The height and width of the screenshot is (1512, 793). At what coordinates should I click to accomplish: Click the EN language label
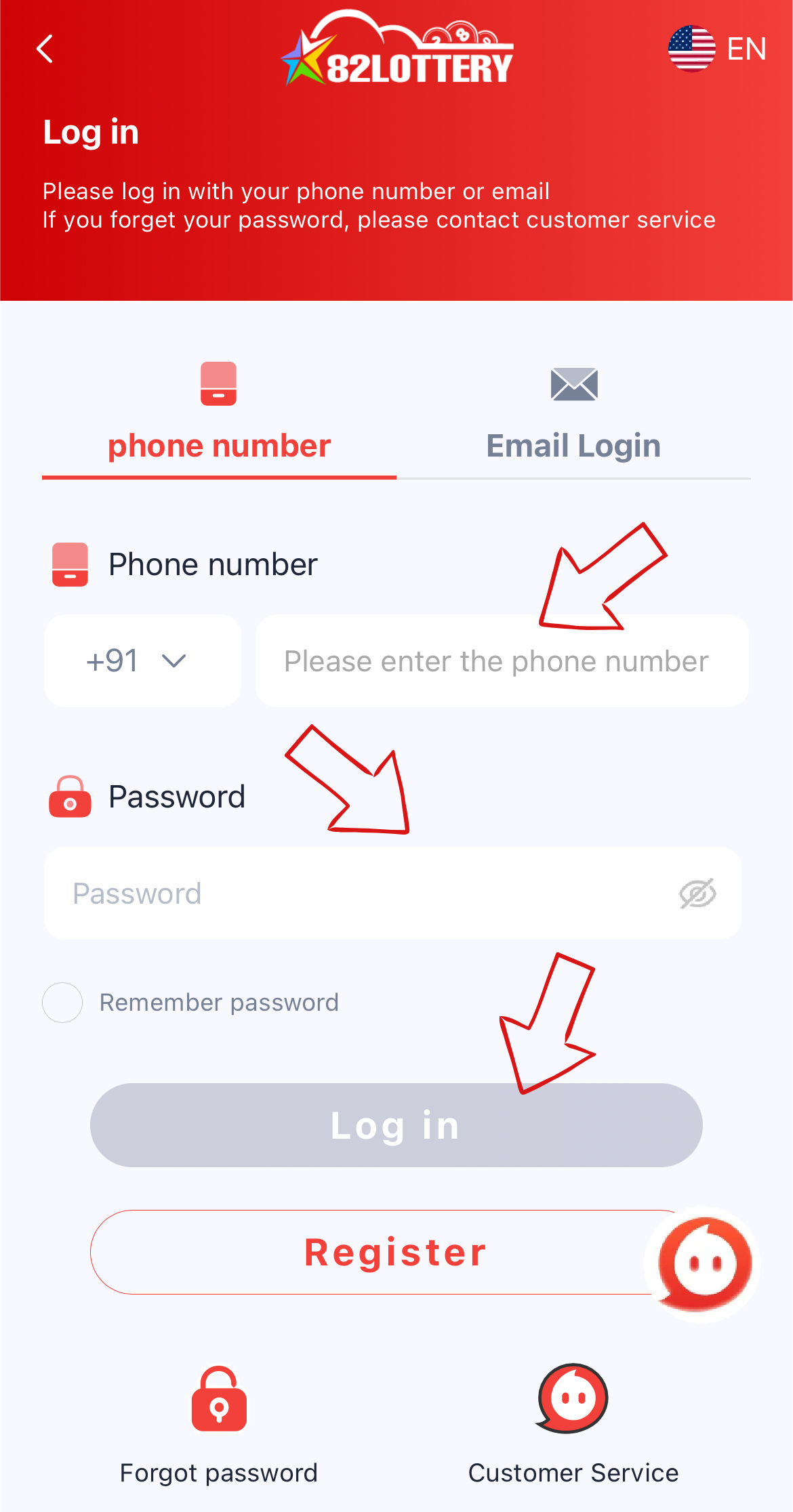[746, 48]
